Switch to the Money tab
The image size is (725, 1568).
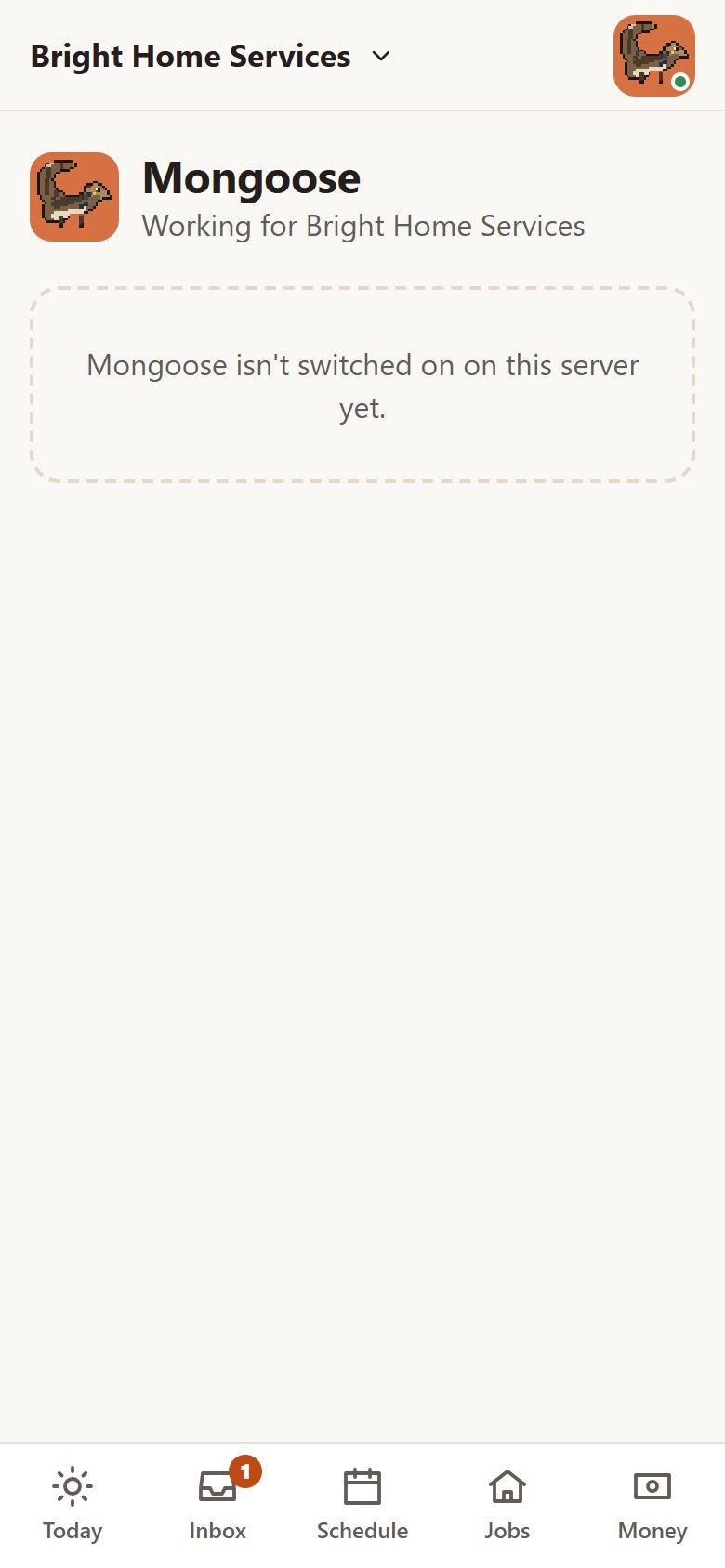[652, 1505]
